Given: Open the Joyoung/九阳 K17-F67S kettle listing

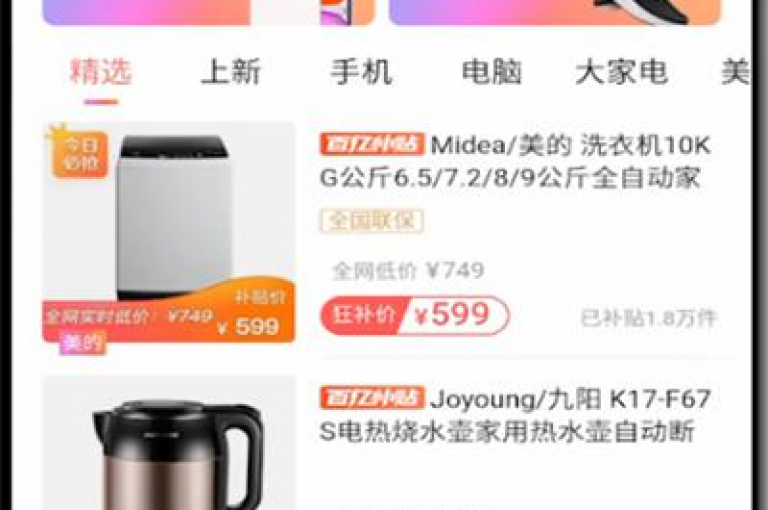Looking at the screenshot, I should click(515, 416).
